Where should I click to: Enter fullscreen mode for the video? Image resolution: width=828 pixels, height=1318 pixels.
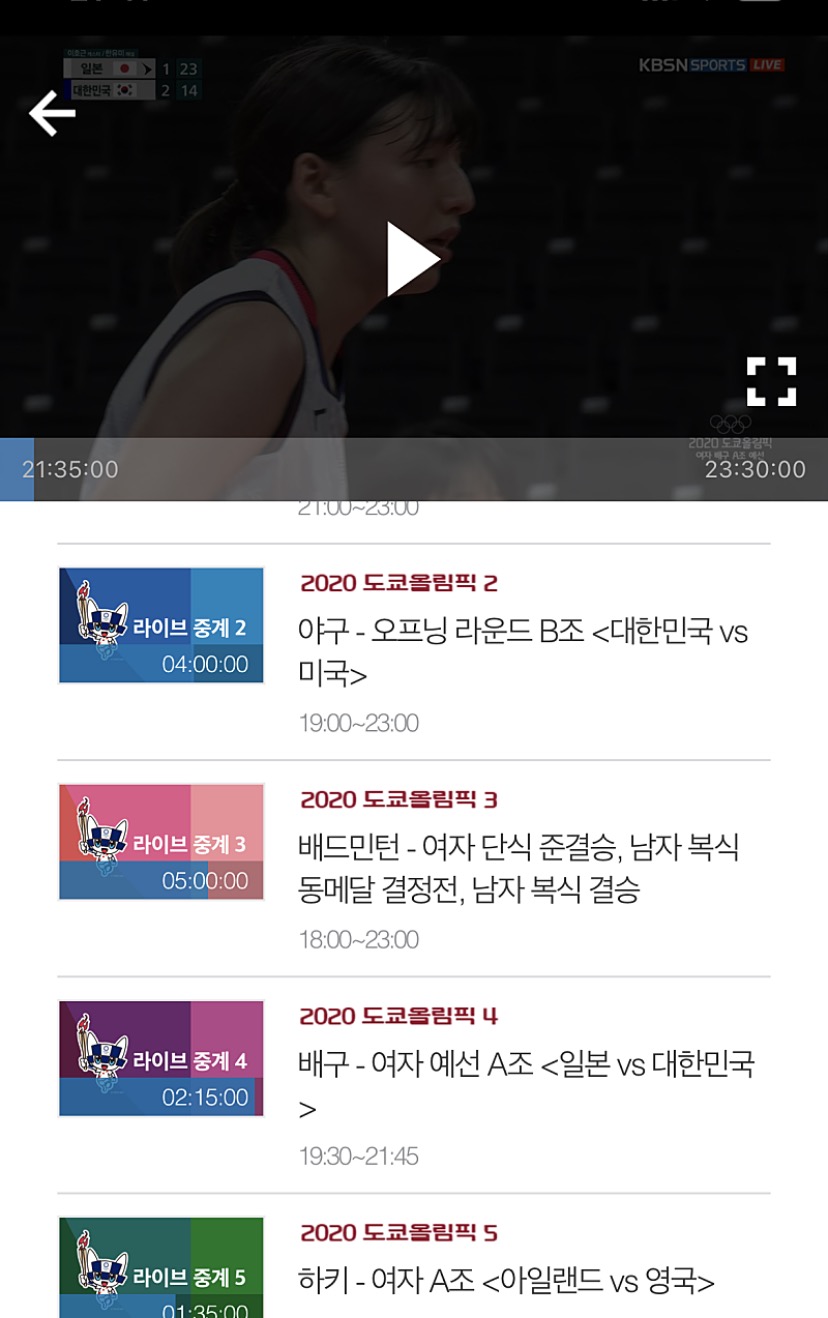pos(771,381)
